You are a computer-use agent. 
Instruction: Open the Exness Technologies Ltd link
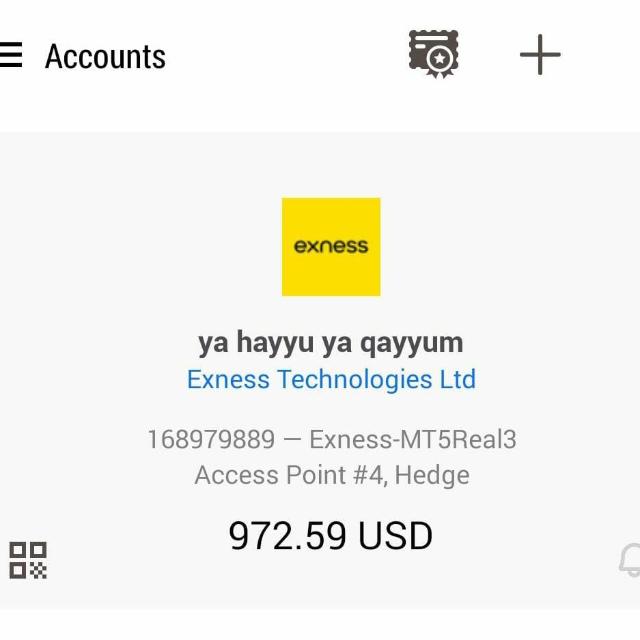(x=331, y=380)
